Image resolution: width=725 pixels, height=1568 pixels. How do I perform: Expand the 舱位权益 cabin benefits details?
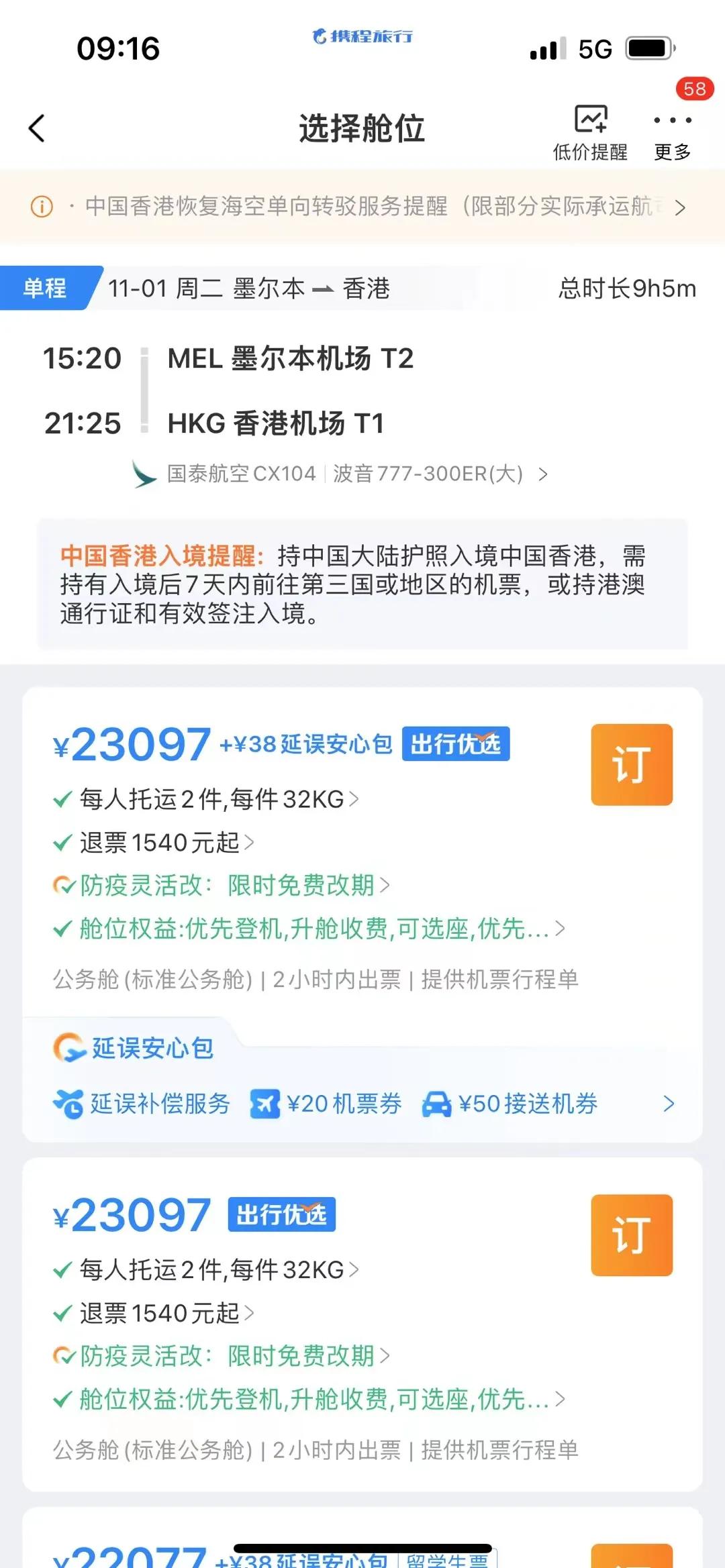pos(561,929)
